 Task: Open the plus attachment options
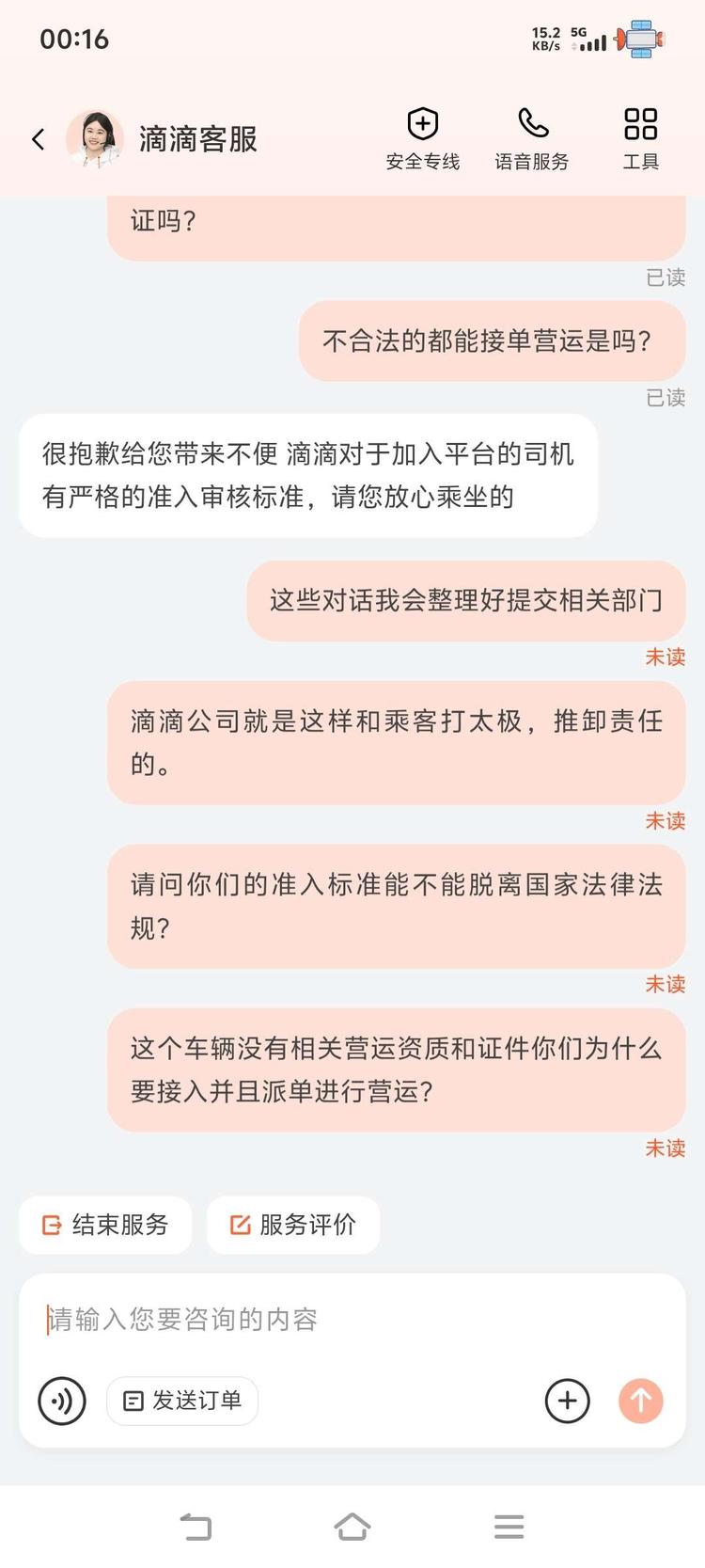click(x=568, y=1401)
